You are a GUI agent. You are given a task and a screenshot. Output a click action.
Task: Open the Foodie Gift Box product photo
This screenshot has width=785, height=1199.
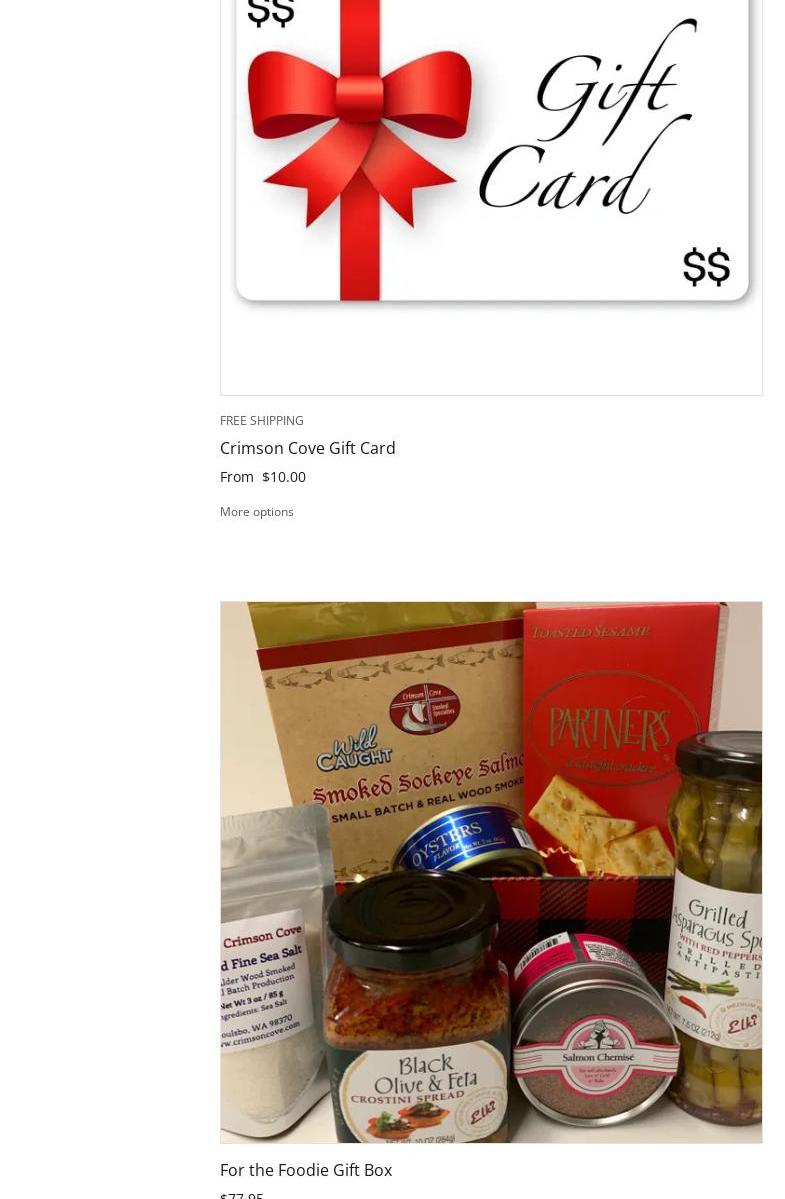coord(491,872)
